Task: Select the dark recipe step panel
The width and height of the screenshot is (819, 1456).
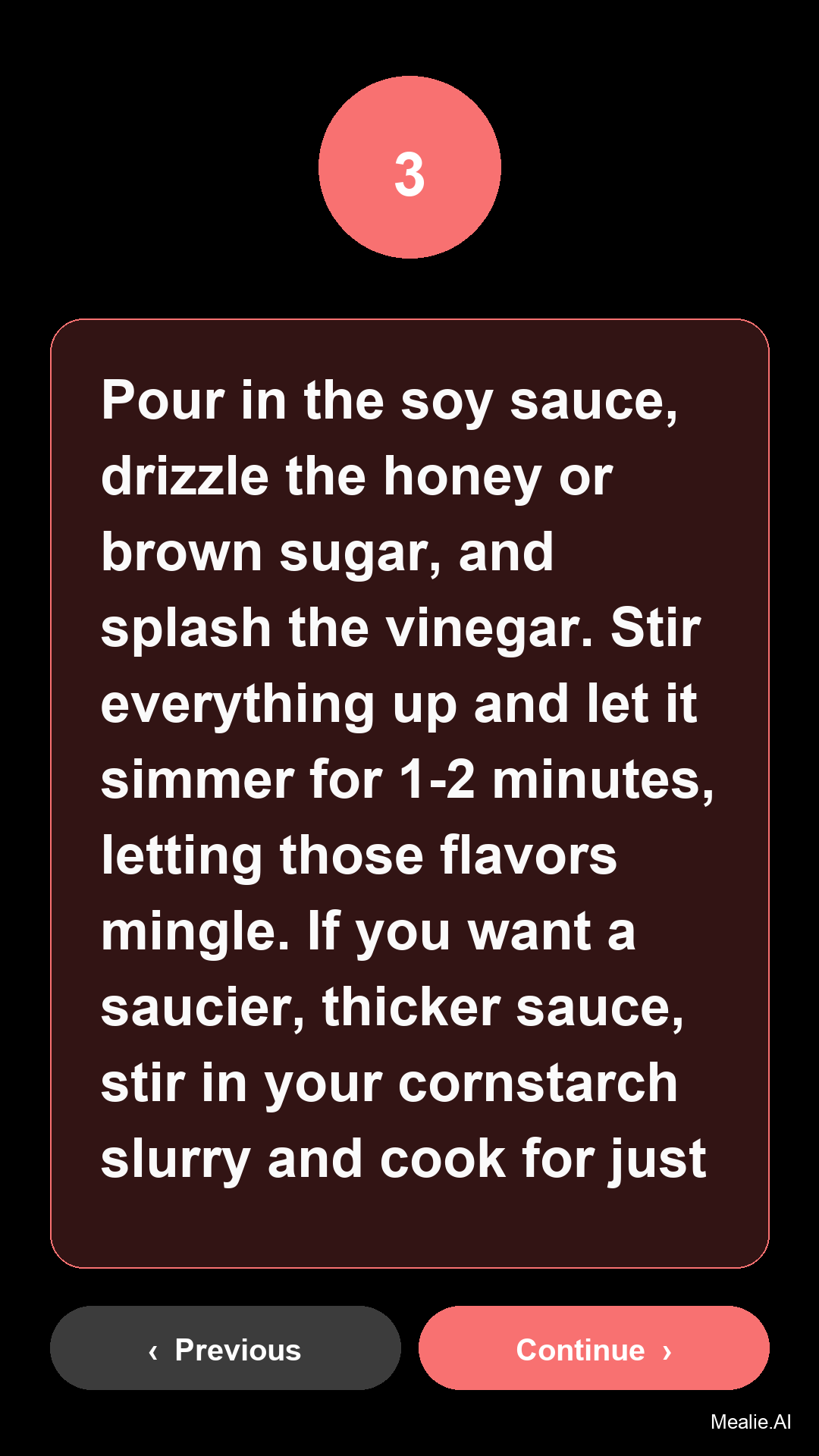Action: pyautogui.click(x=409, y=789)
